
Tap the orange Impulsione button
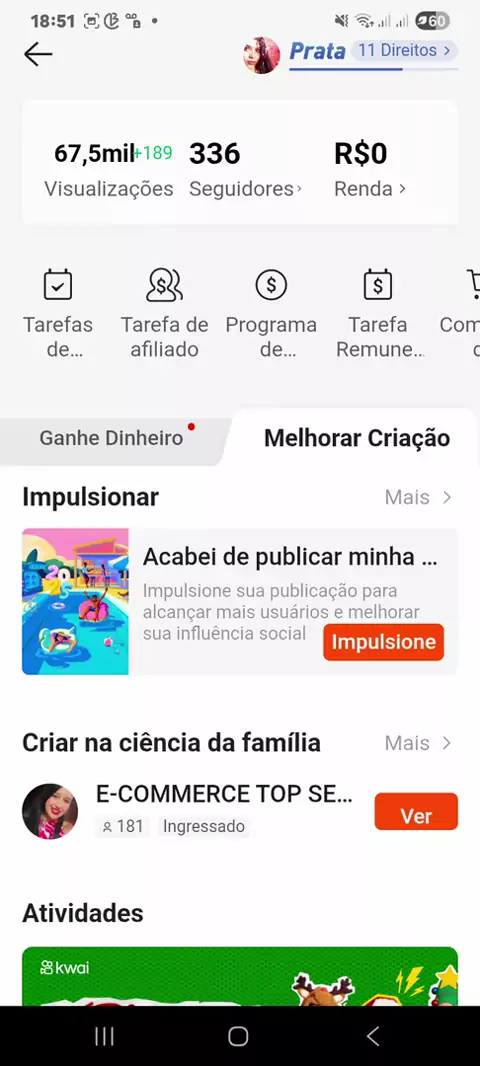(x=383, y=642)
